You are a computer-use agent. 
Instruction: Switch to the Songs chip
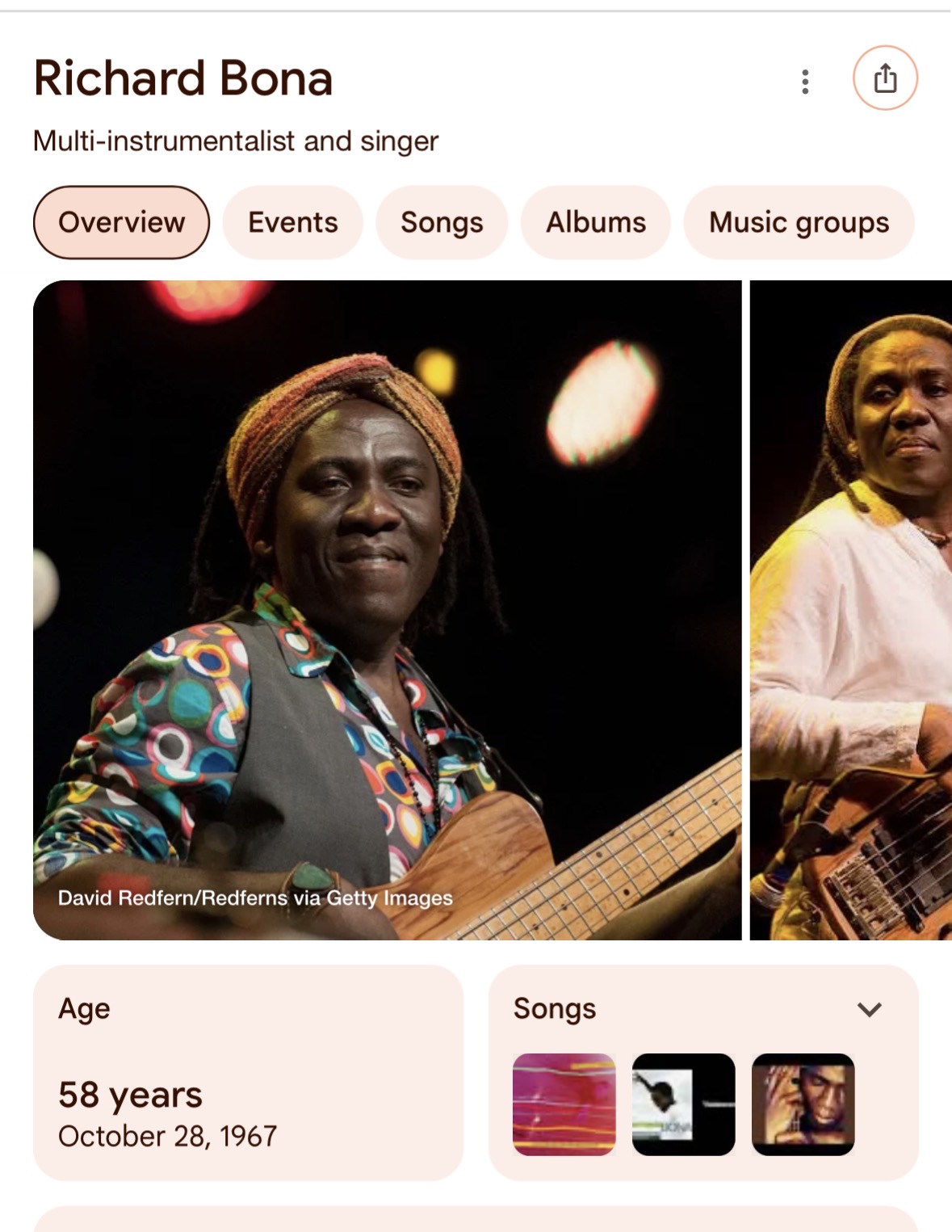click(x=442, y=222)
